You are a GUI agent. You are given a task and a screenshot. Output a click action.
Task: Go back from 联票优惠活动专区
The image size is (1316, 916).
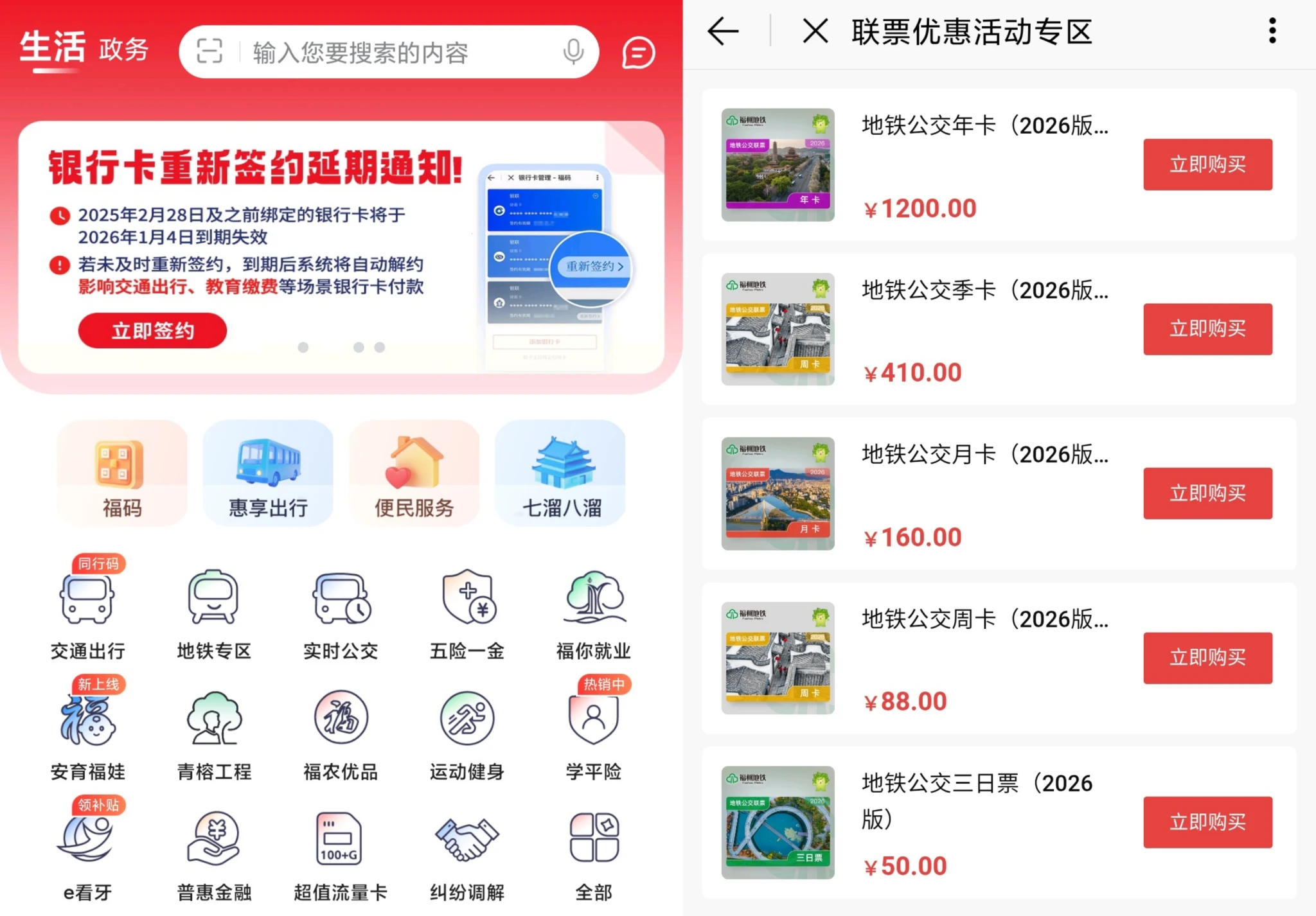(x=723, y=31)
